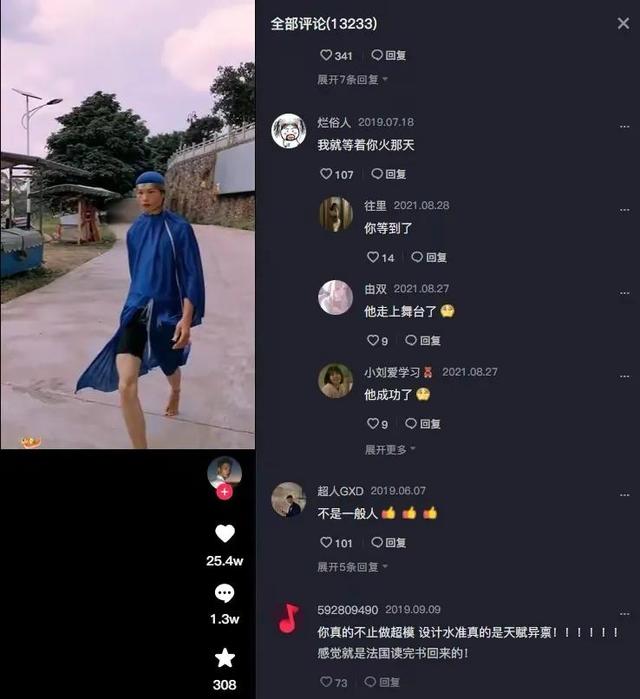Favorite the video with the star icon
The height and width of the screenshot is (699, 640).
pos(224,657)
